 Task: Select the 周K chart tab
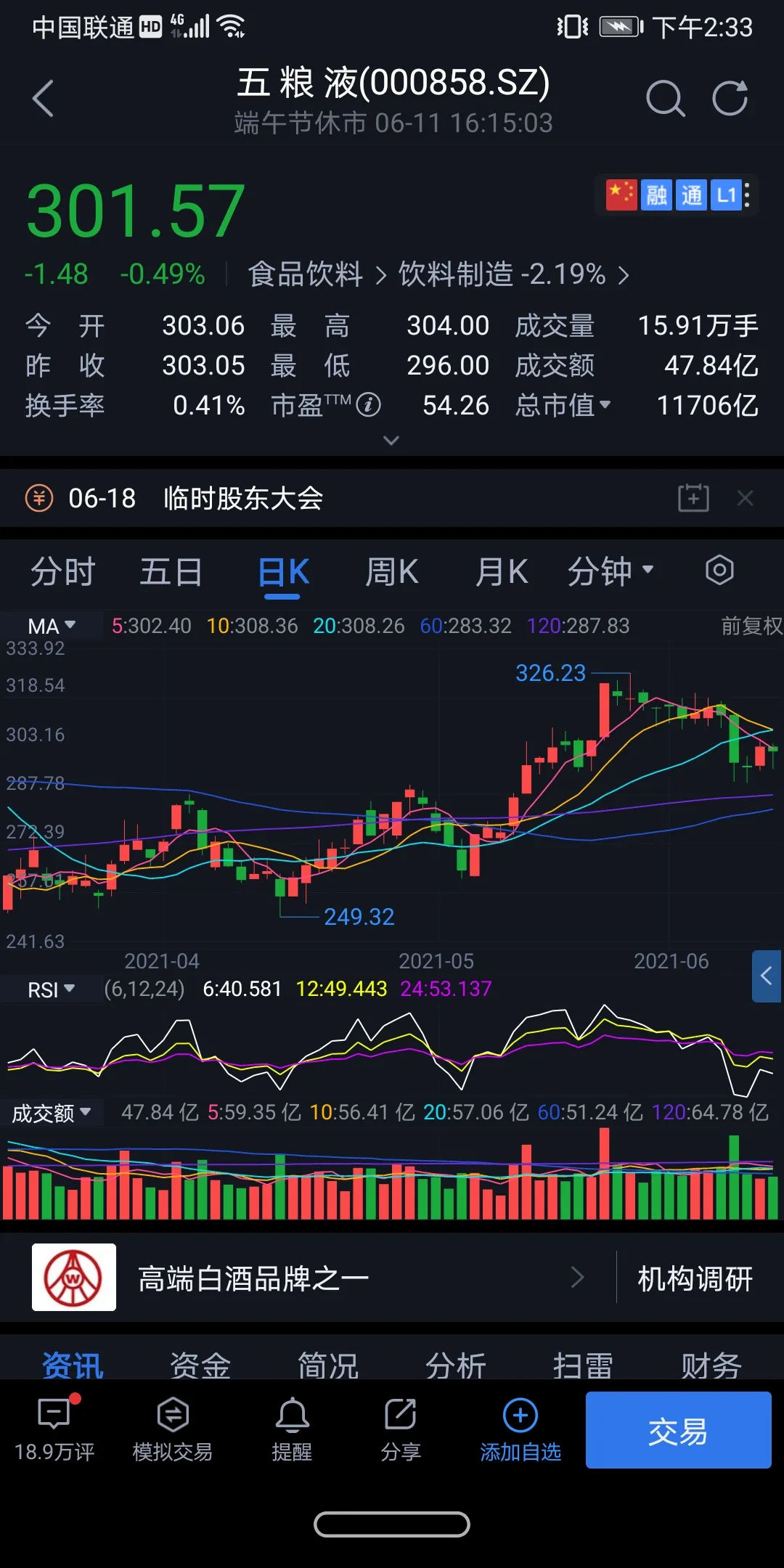(391, 572)
